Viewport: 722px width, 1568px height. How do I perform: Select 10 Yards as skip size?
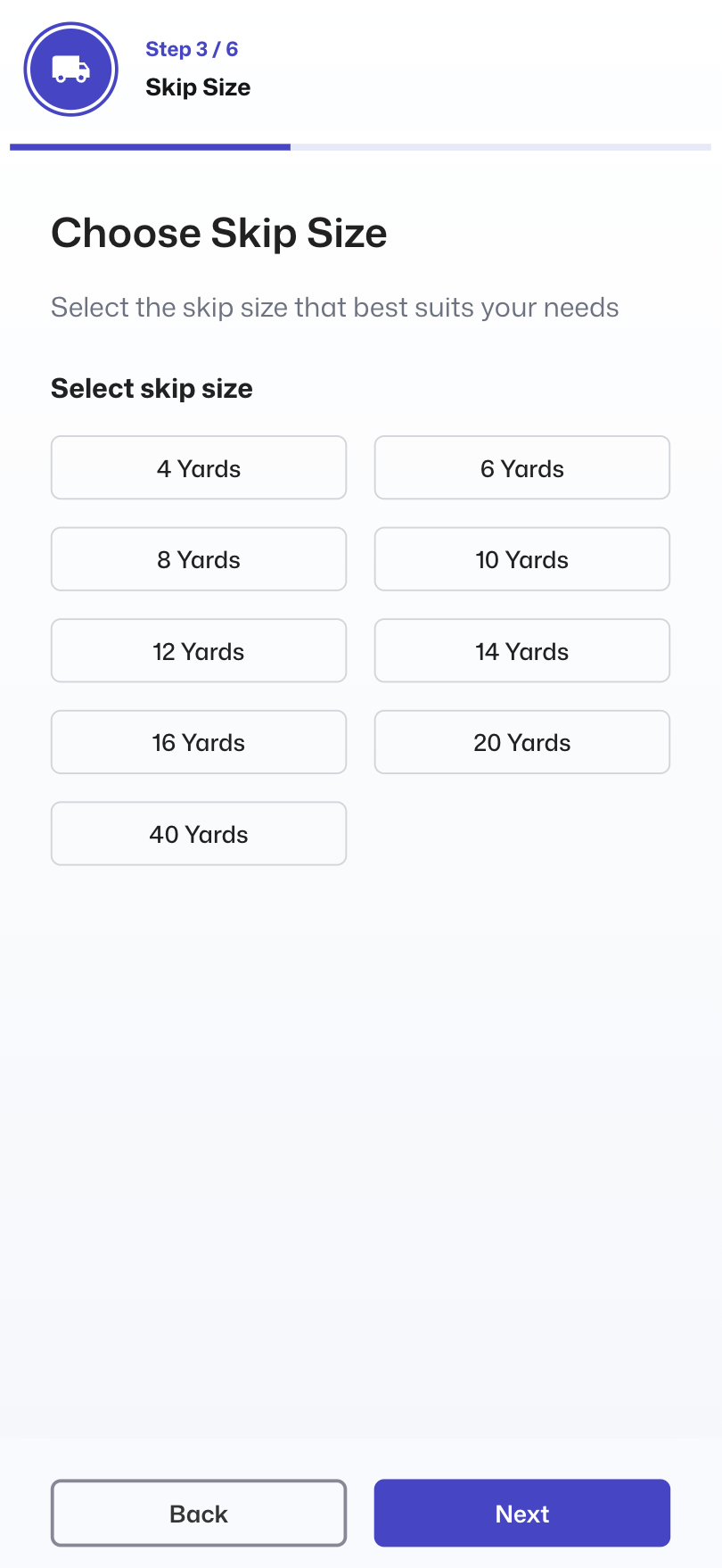tap(521, 559)
